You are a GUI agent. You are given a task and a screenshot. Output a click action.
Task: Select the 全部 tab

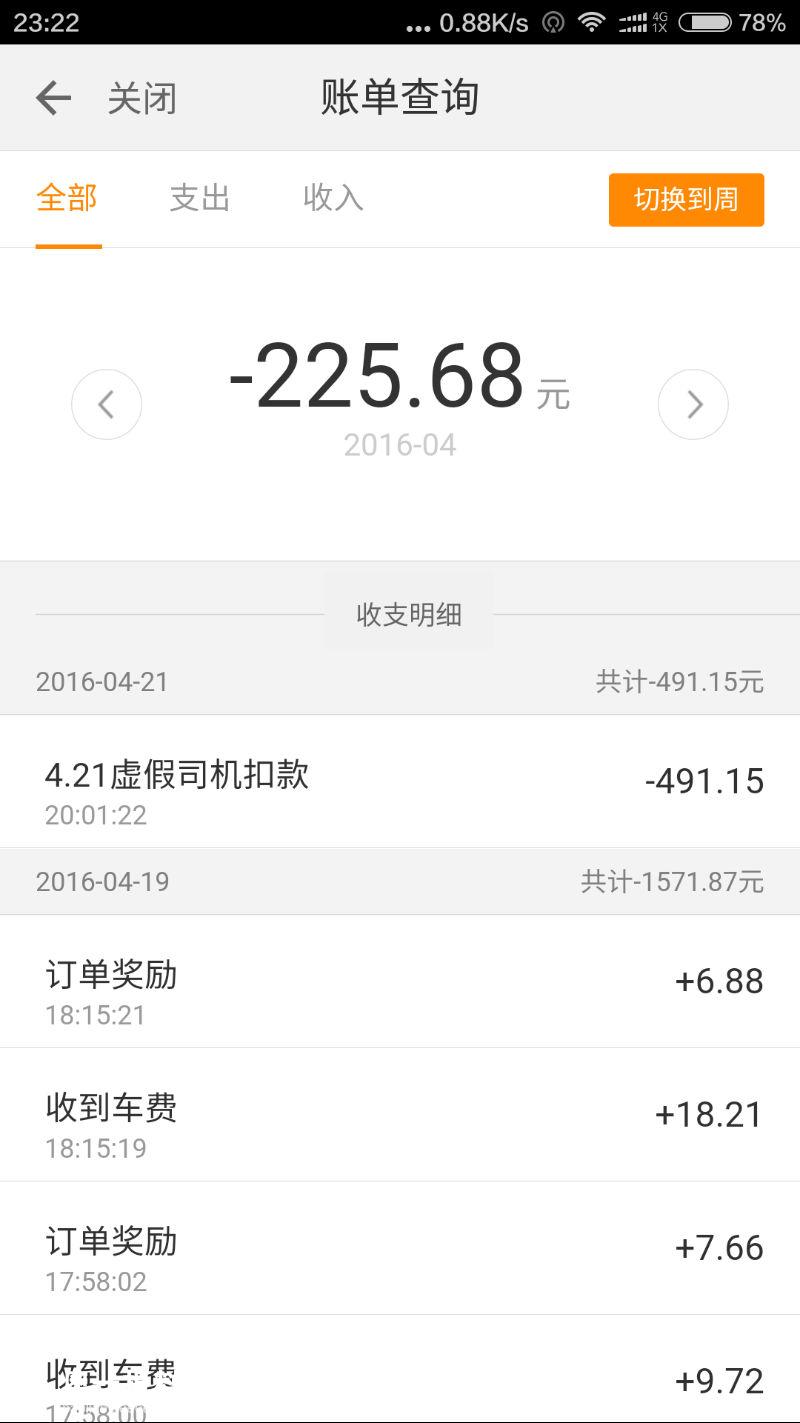click(66, 199)
